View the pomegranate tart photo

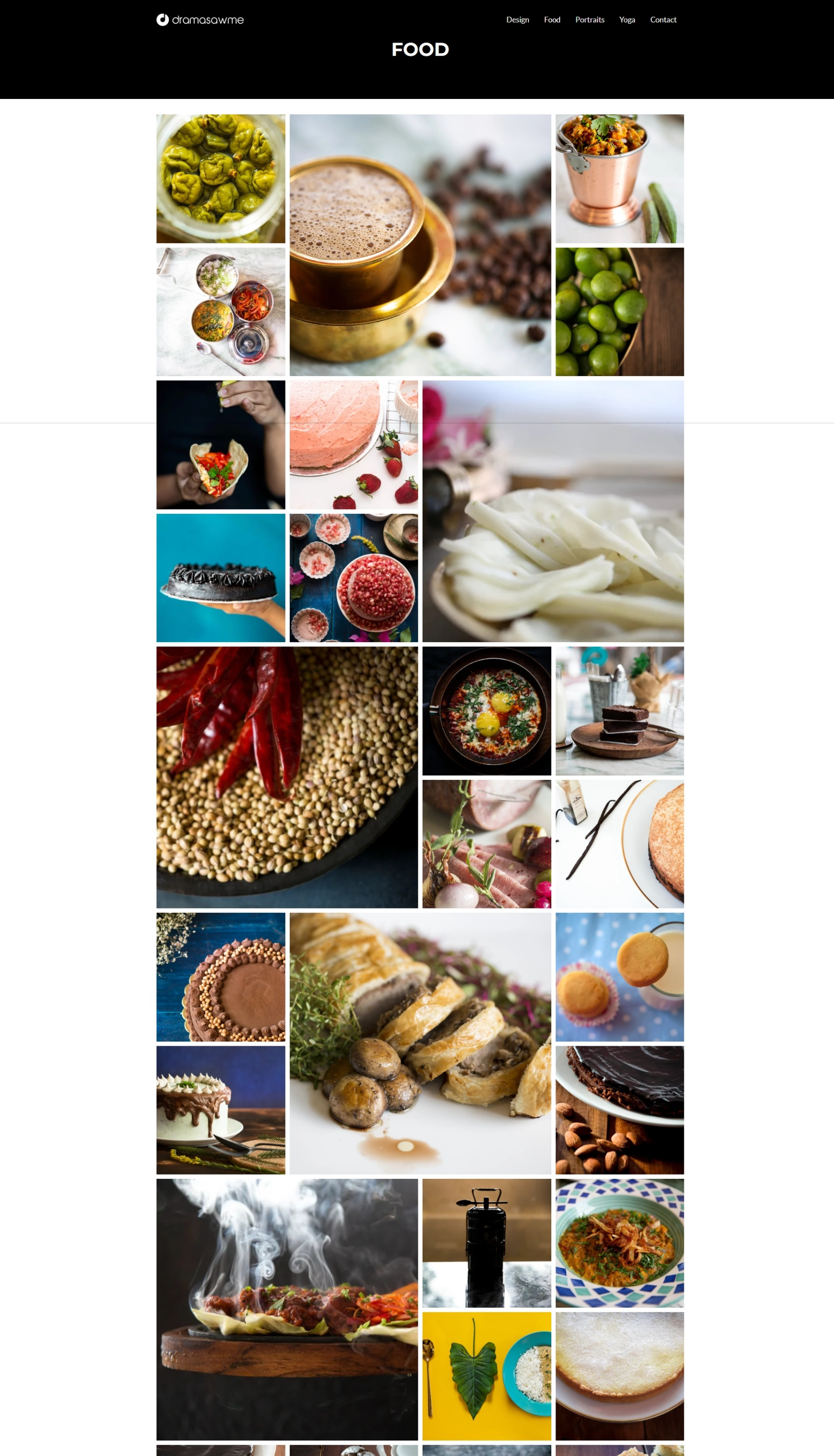pos(354,577)
